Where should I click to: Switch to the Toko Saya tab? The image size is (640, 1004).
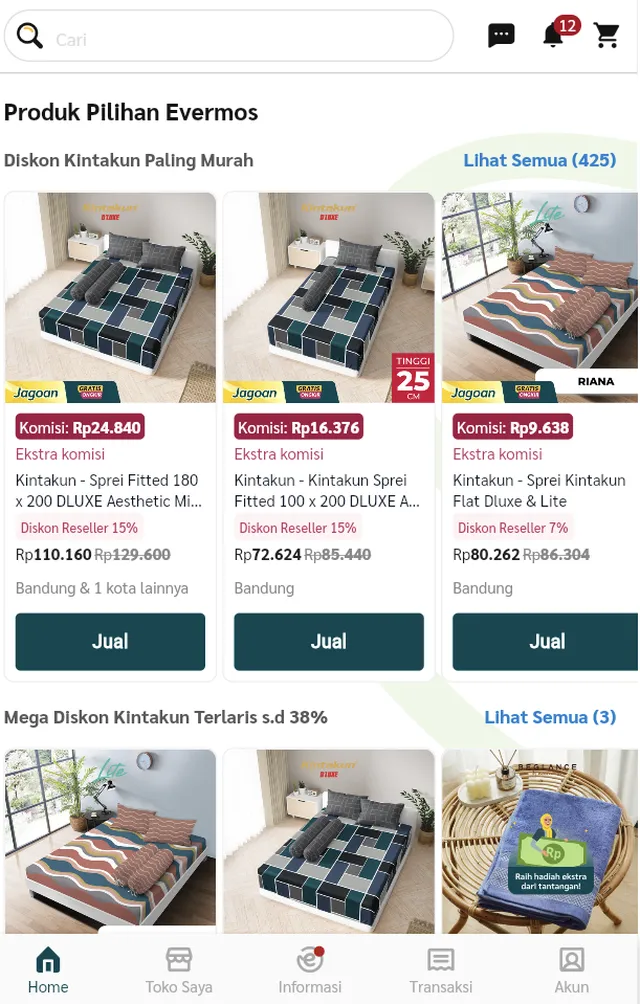tap(179, 971)
